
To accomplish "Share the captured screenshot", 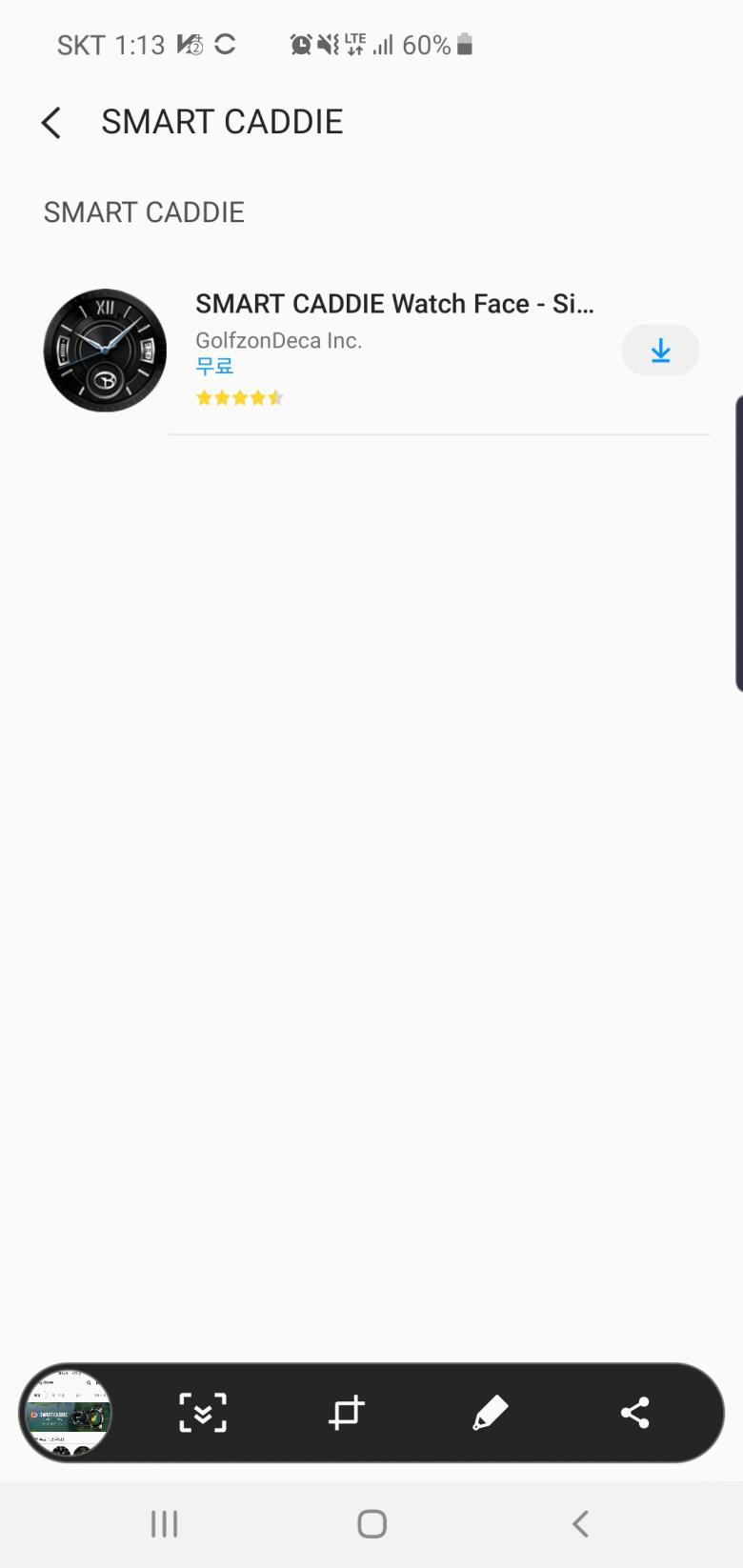I will click(x=634, y=1413).
